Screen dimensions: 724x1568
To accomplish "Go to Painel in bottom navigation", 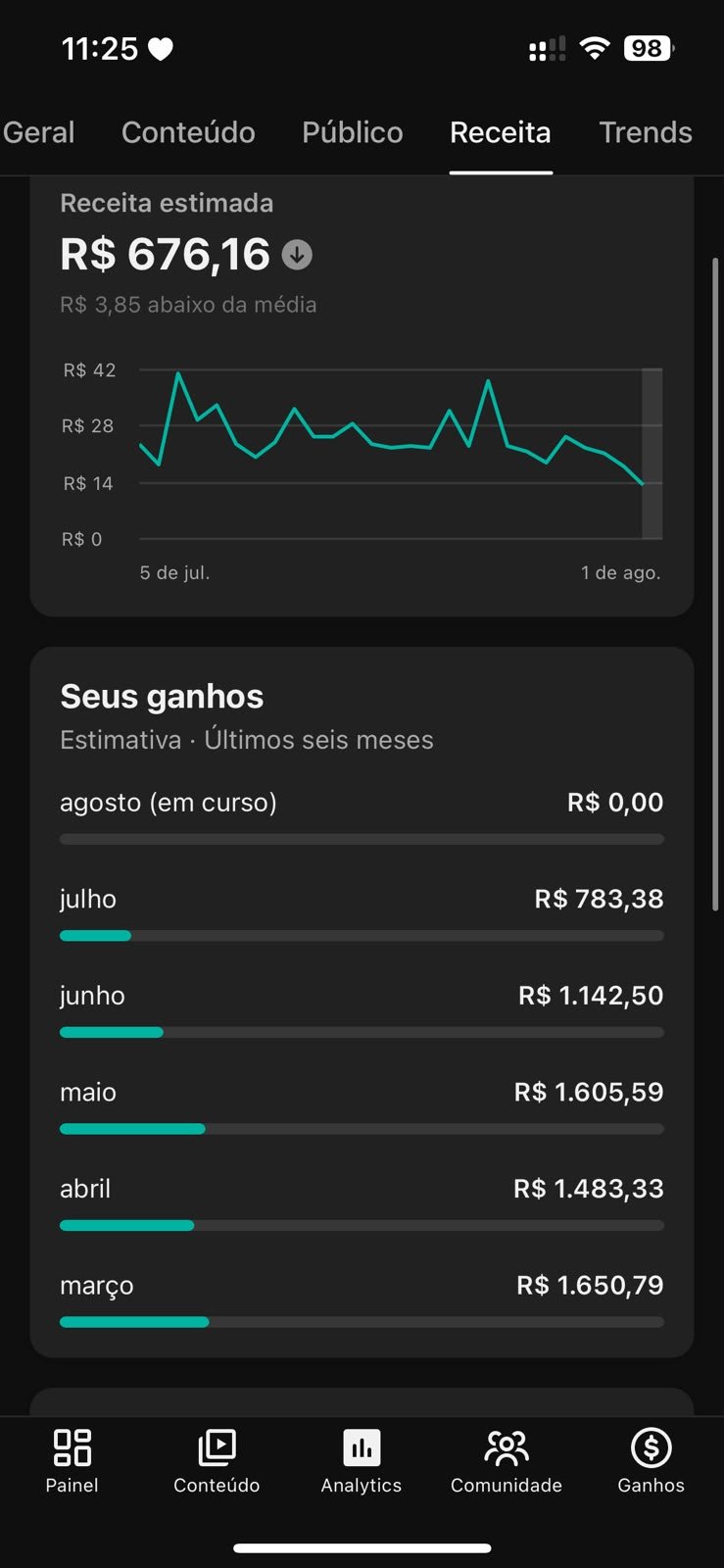I will pos(72,1461).
